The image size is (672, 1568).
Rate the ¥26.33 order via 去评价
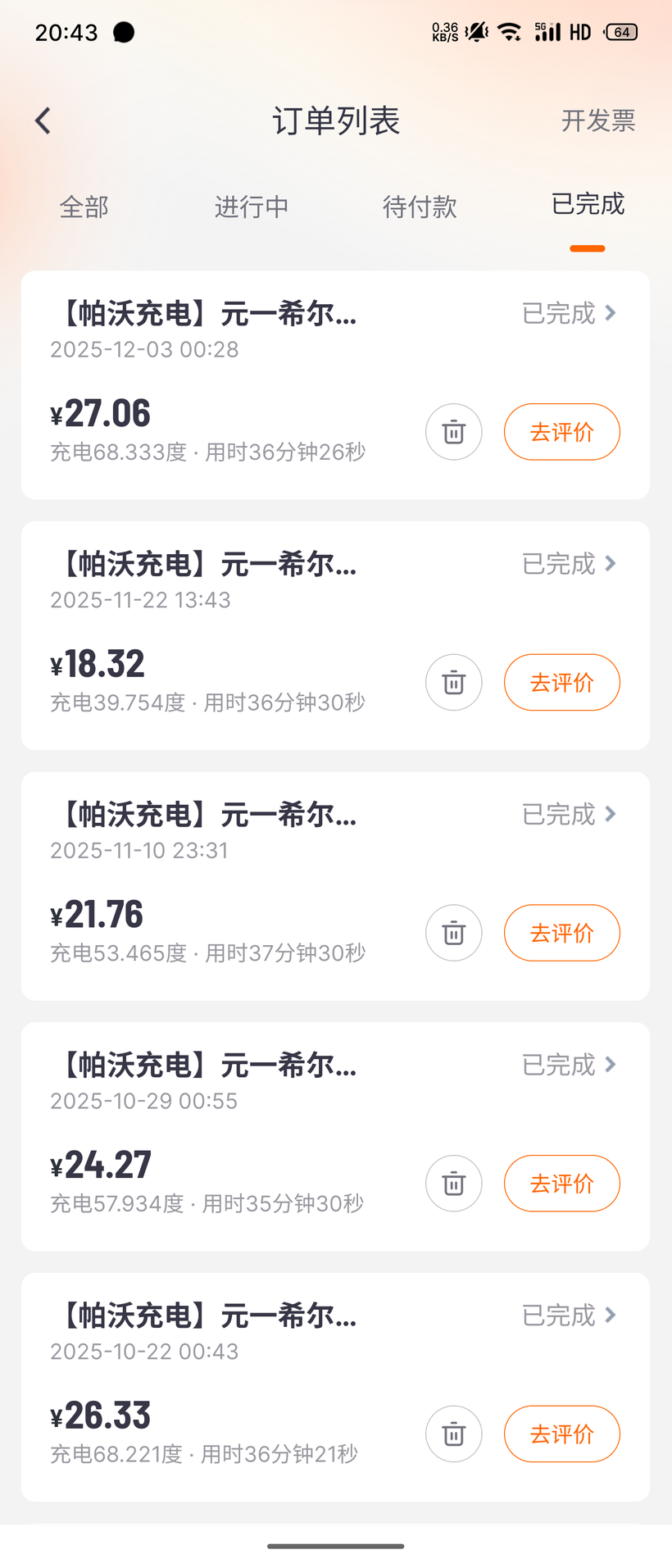click(x=561, y=1434)
